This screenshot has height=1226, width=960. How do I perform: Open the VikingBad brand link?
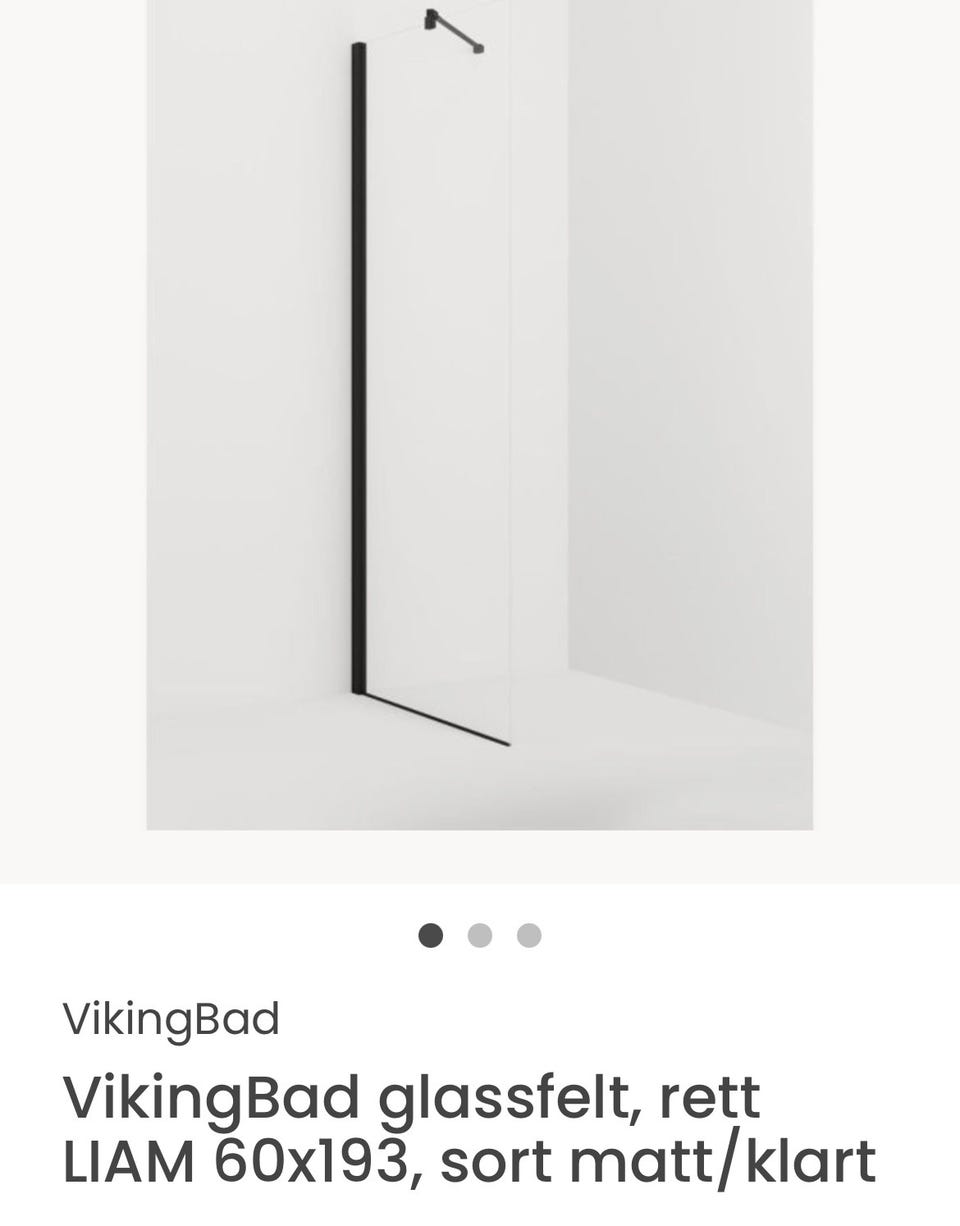tap(171, 1019)
